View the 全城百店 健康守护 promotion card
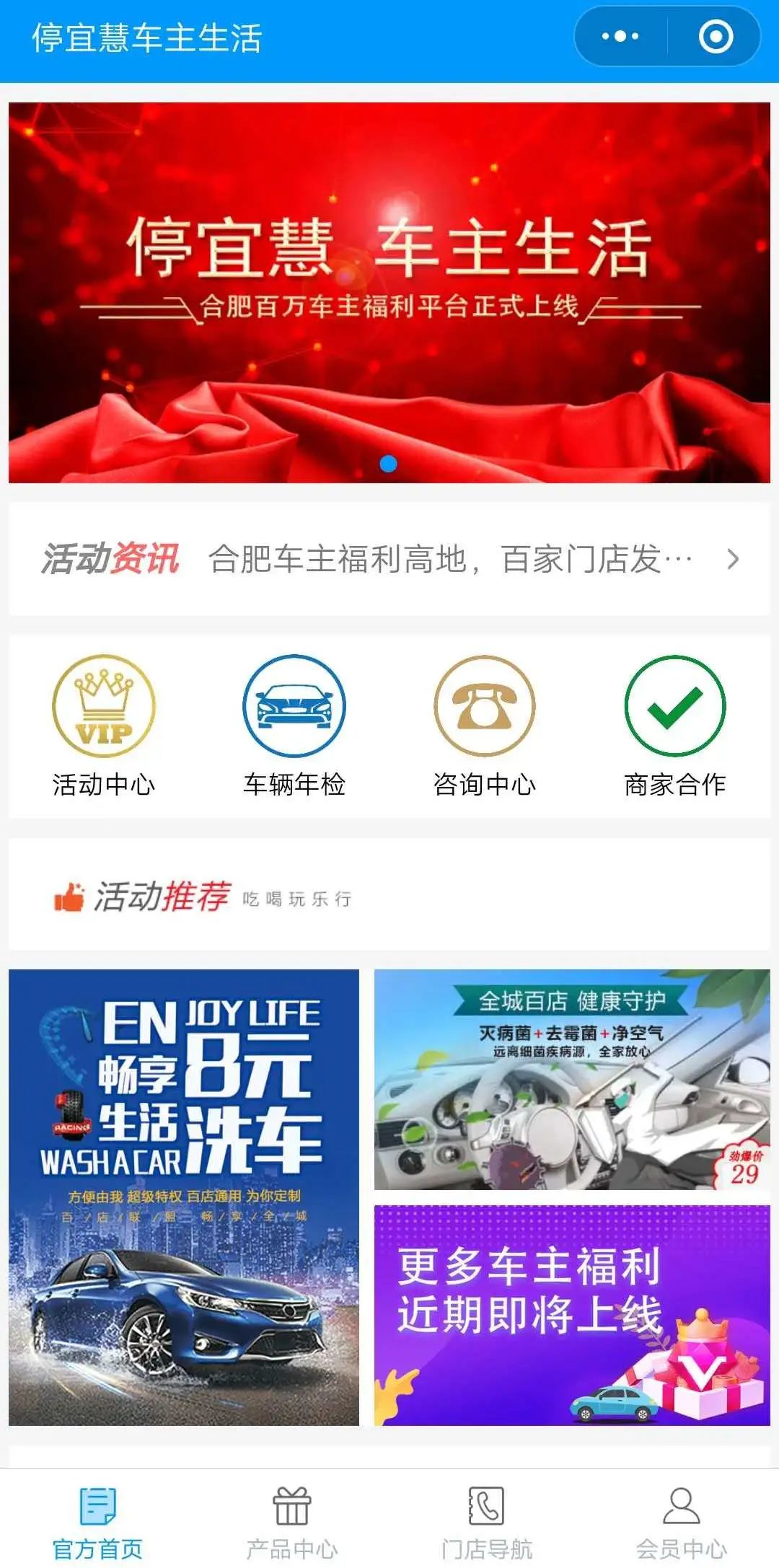Image resolution: width=779 pixels, height=1568 pixels. pos(572,1080)
